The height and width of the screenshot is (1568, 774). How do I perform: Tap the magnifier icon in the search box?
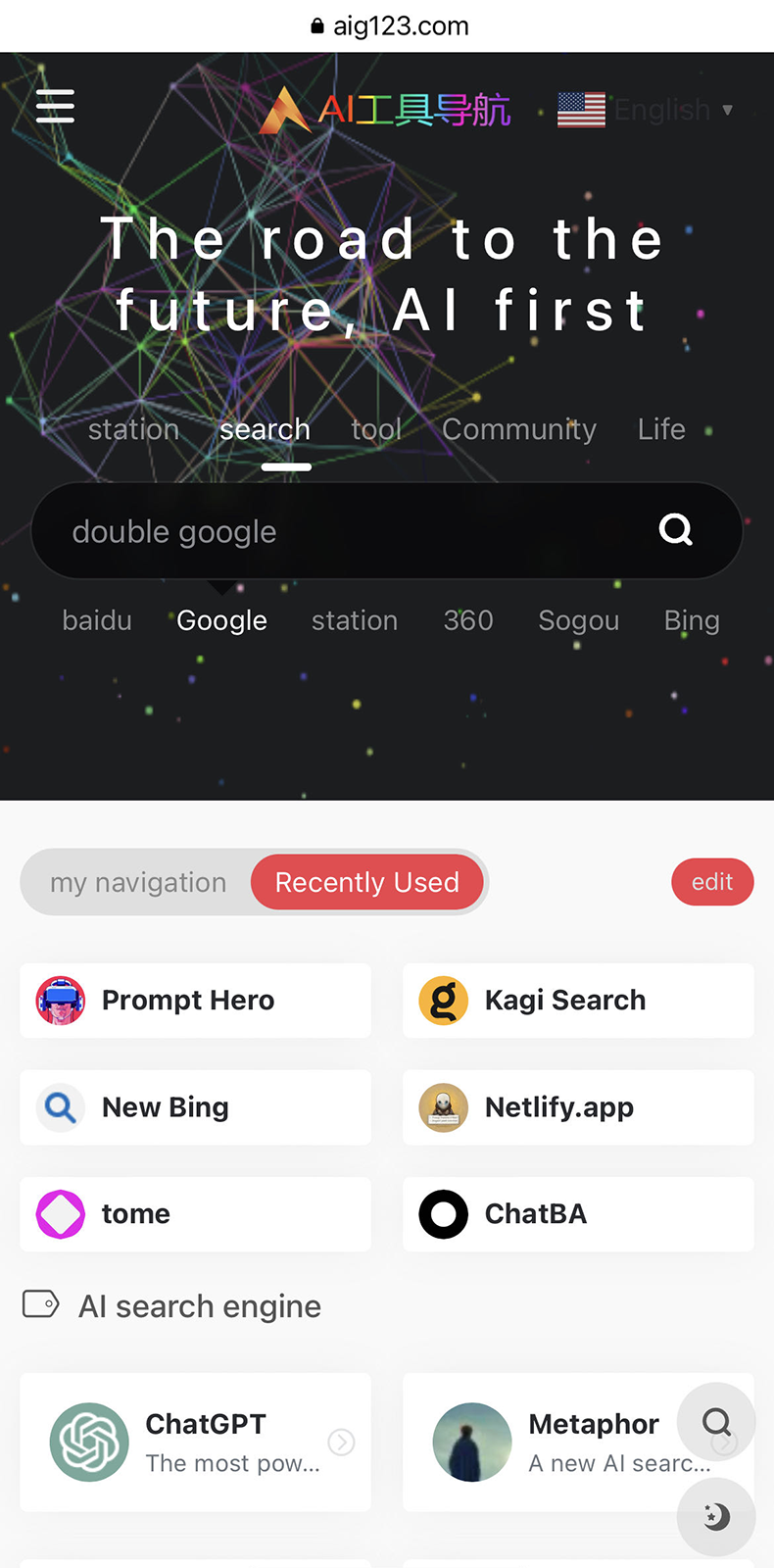click(676, 530)
